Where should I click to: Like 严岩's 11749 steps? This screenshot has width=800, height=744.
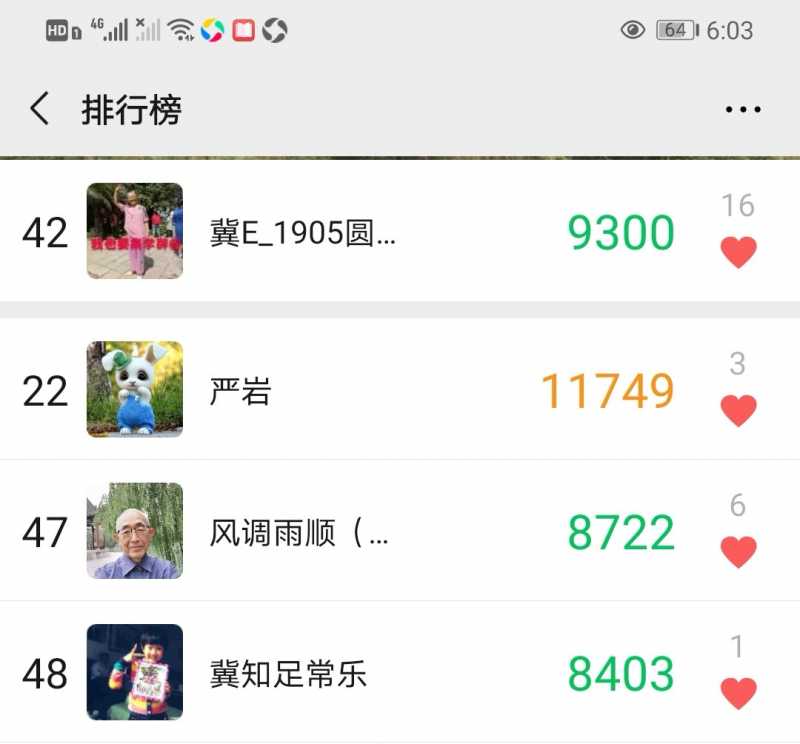[738, 410]
